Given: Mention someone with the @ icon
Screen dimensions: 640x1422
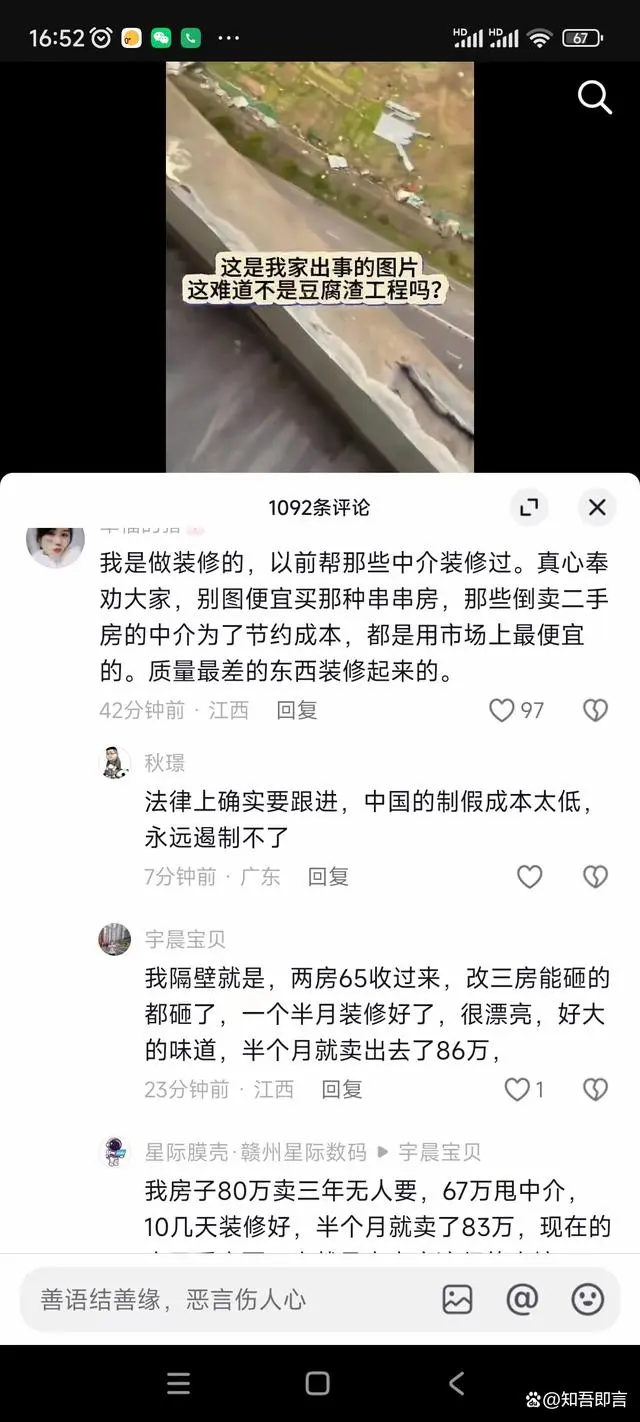Looking at the screenshot, I should 522,1299.
